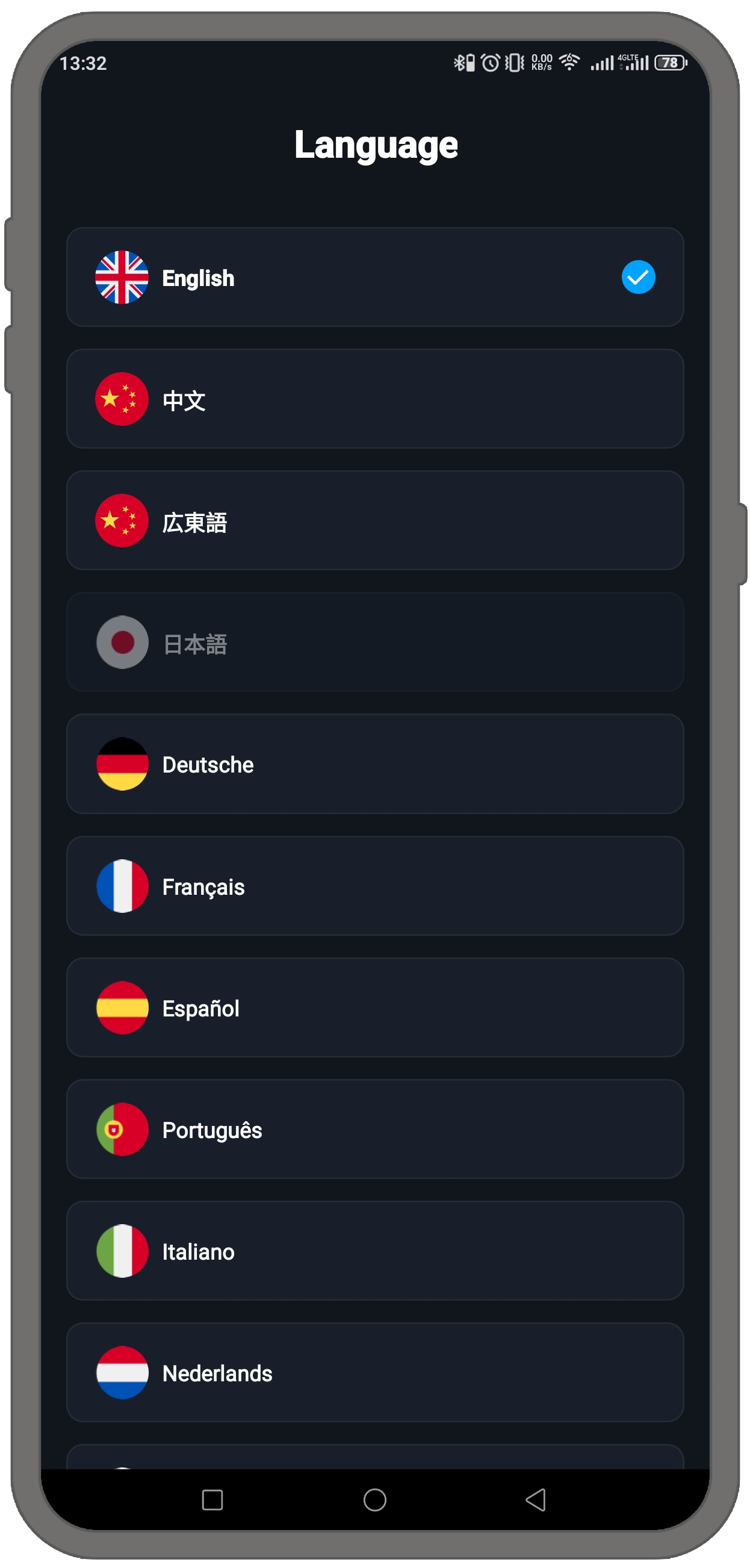Select Français from the list

(374, 886)
